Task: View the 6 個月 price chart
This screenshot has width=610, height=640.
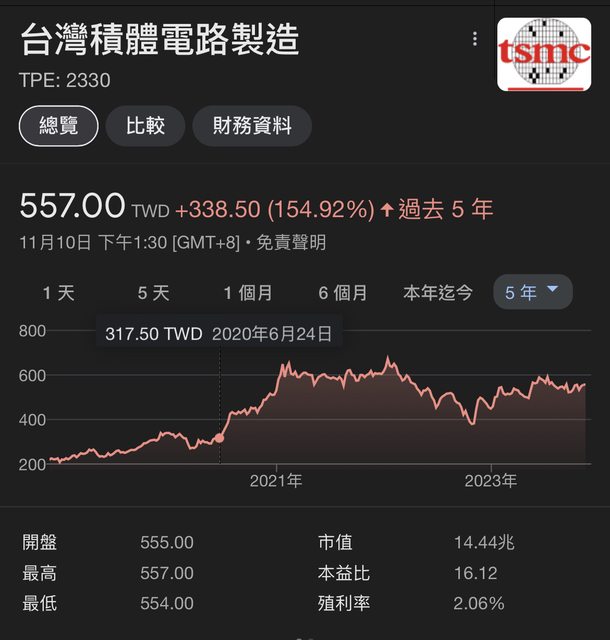Action: 343,293
